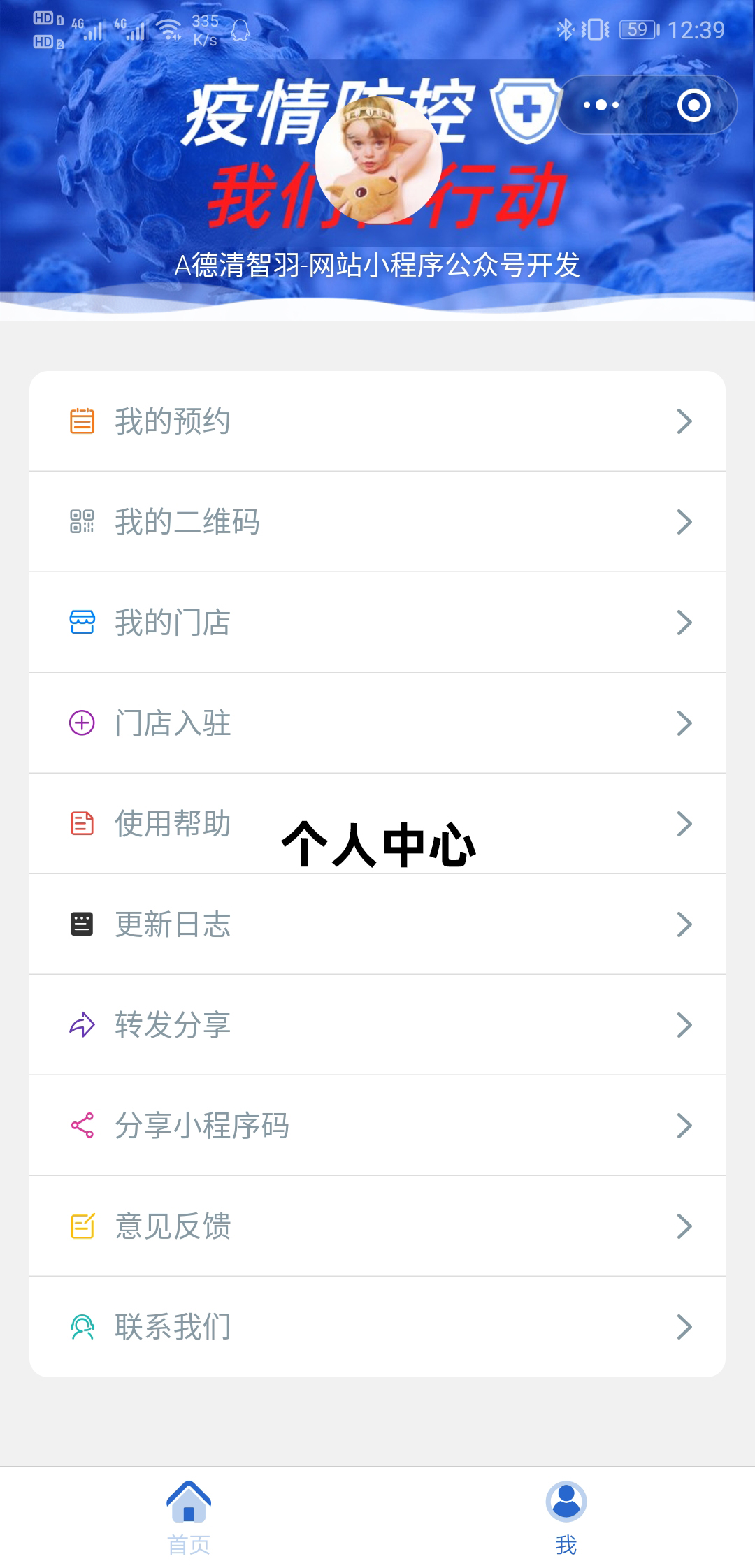This screenshot has height=1568, width=755.
Task: Tap the profile avatar photo
Action: pos(378,161)
